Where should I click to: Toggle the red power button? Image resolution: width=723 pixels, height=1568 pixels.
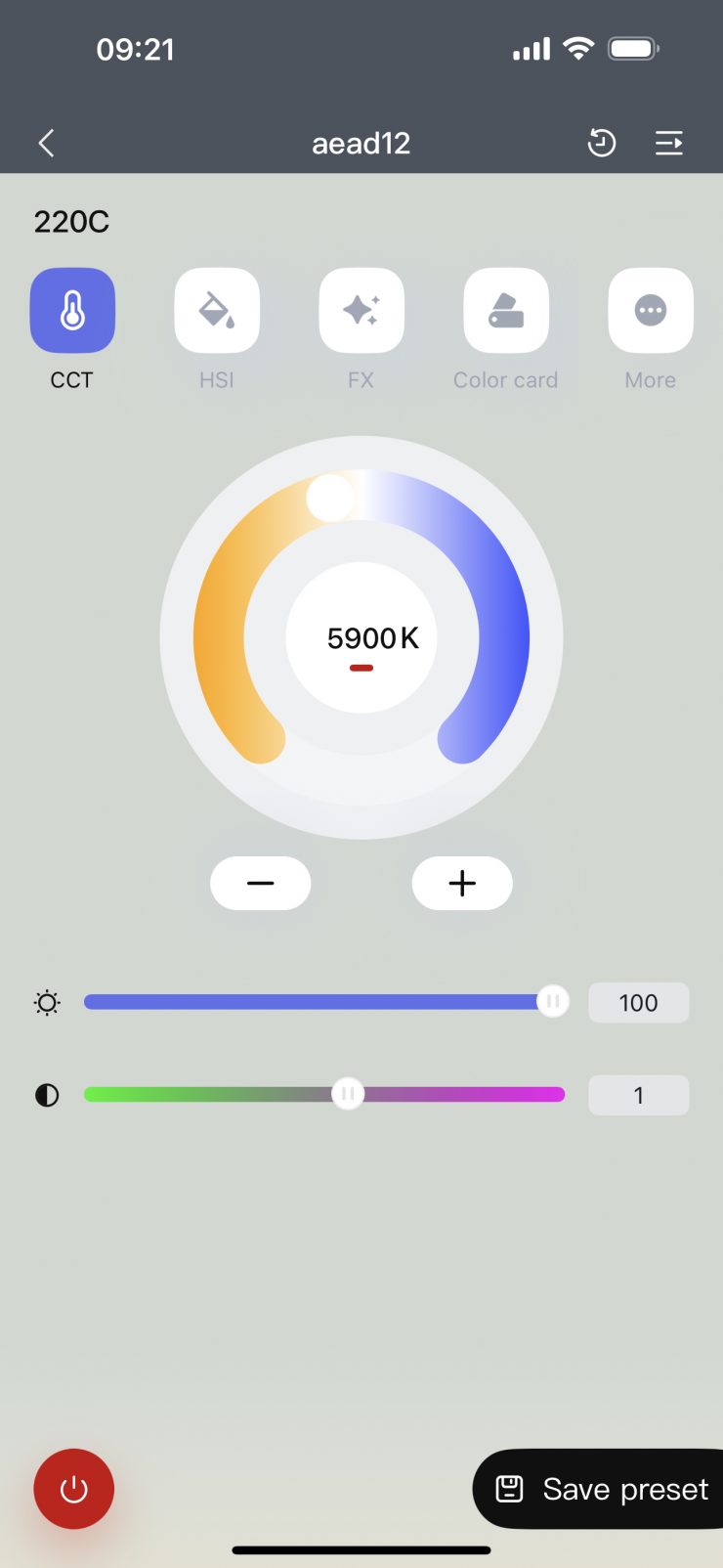point(74,1489)
